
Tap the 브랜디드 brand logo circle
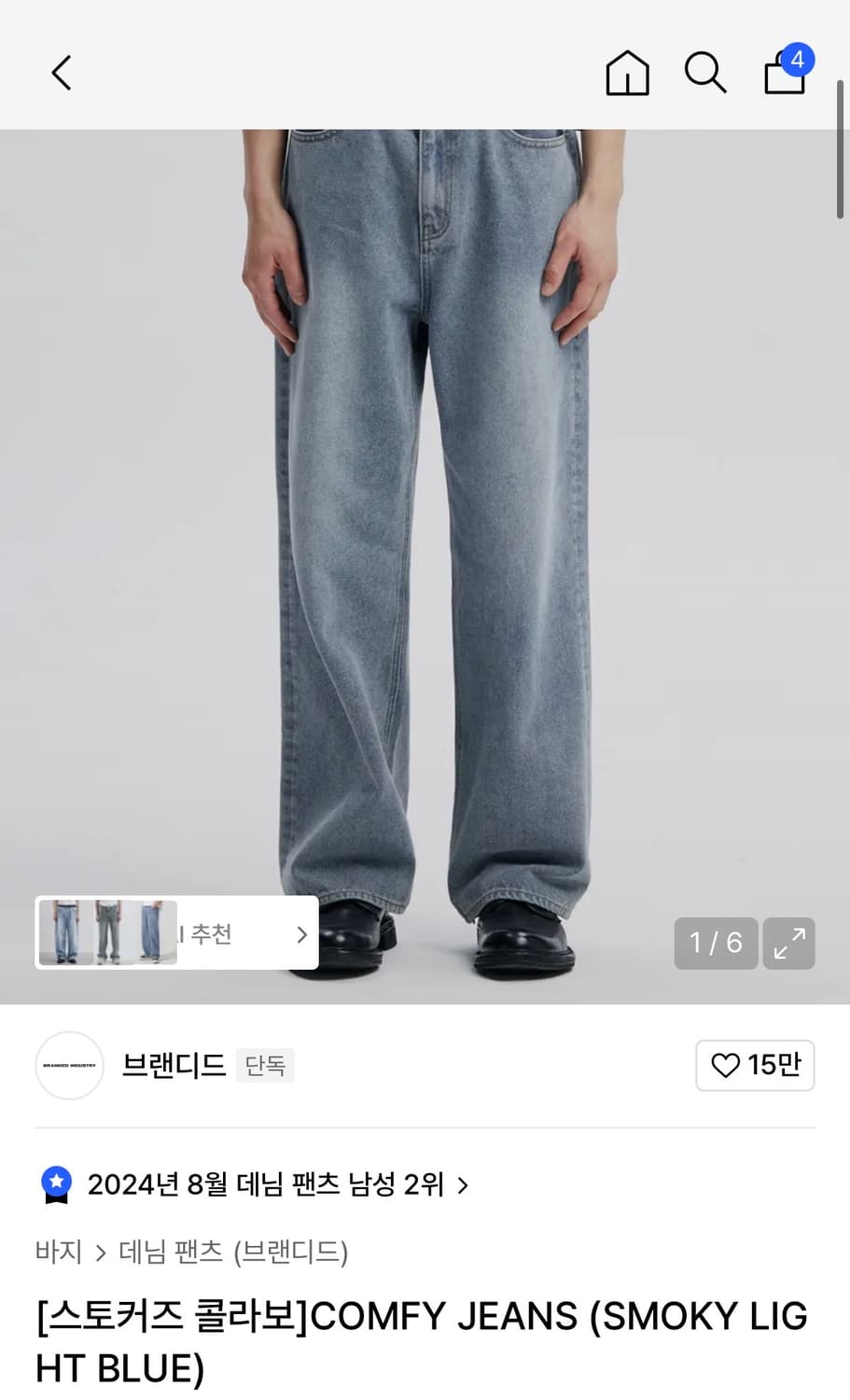69,1066
